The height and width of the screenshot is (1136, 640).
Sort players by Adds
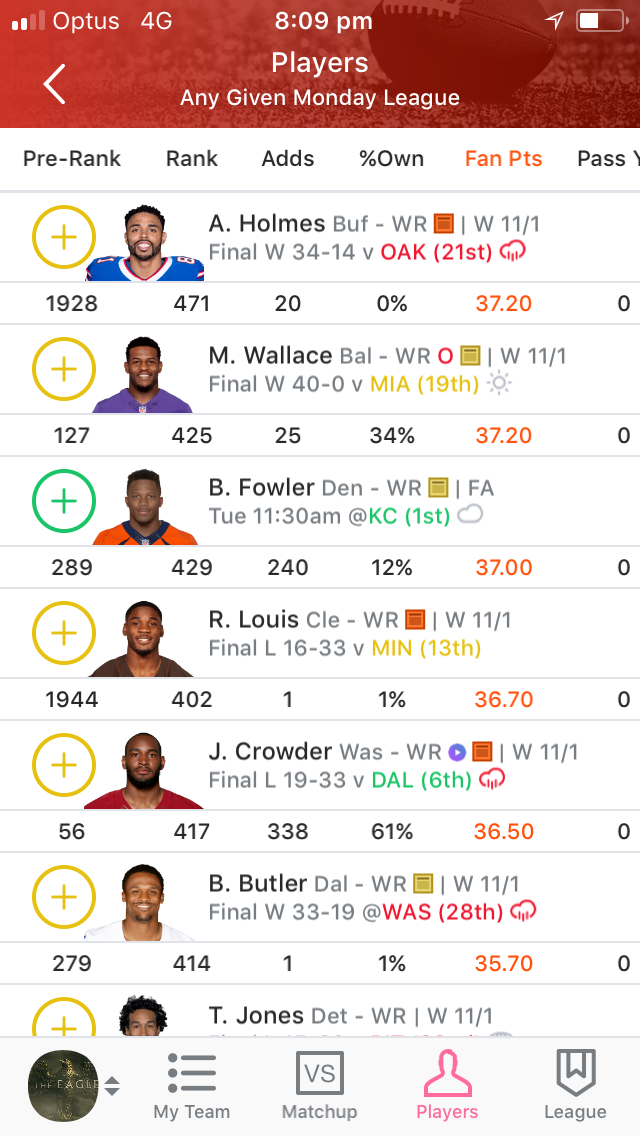pos(288,159)
